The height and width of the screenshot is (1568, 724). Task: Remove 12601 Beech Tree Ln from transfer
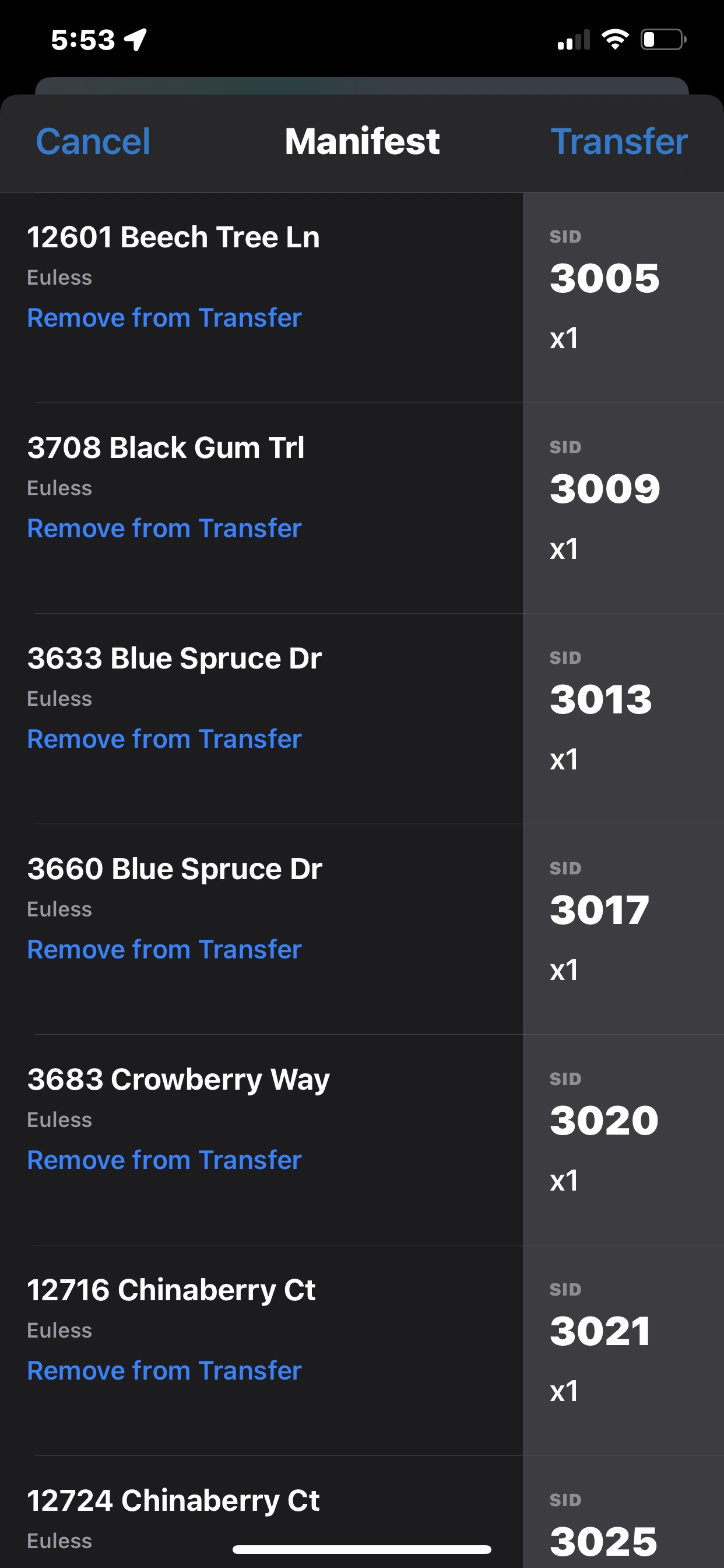tap(164, 318)
